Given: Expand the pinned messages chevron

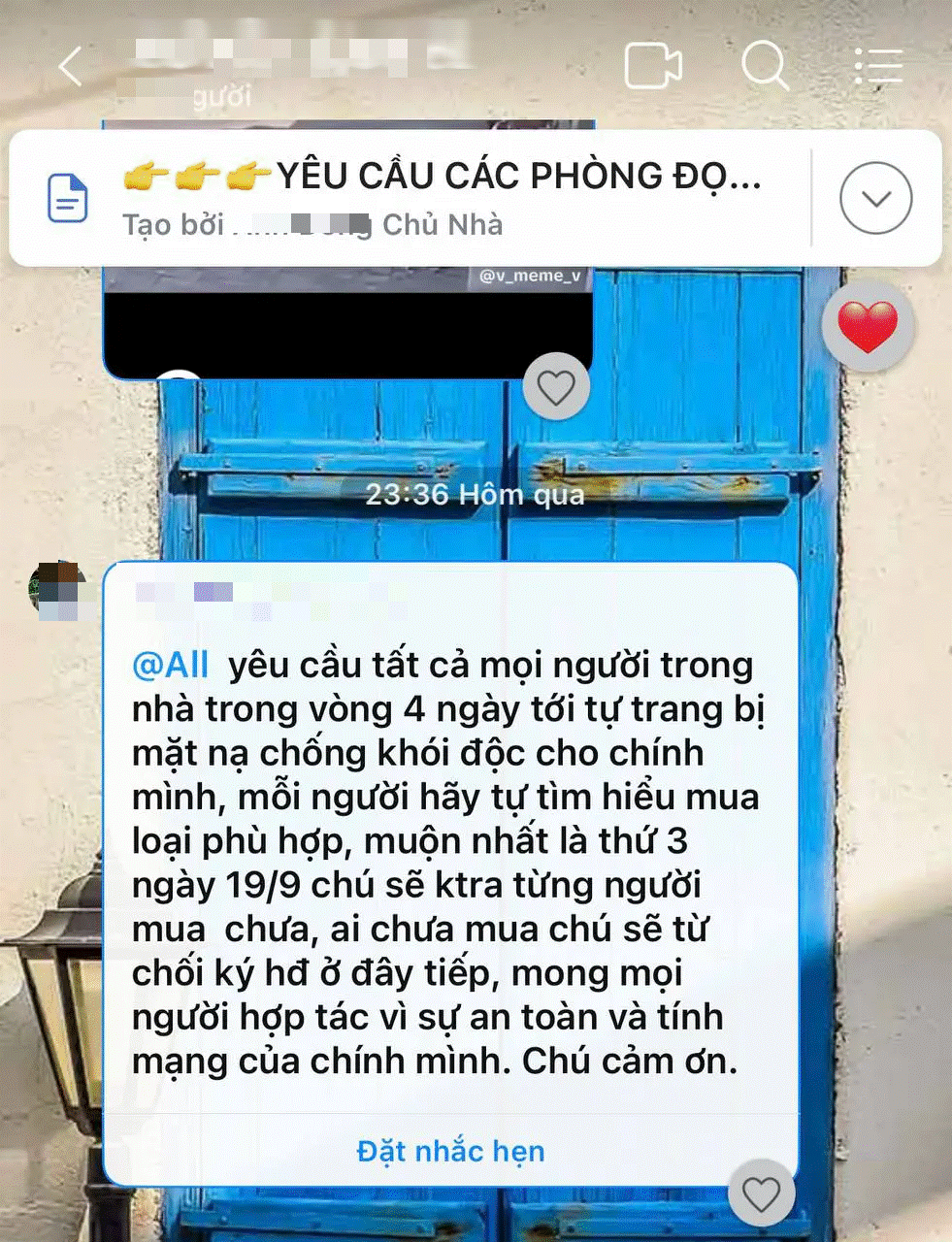Looking at the screenshot, I should tap(875, 199).
